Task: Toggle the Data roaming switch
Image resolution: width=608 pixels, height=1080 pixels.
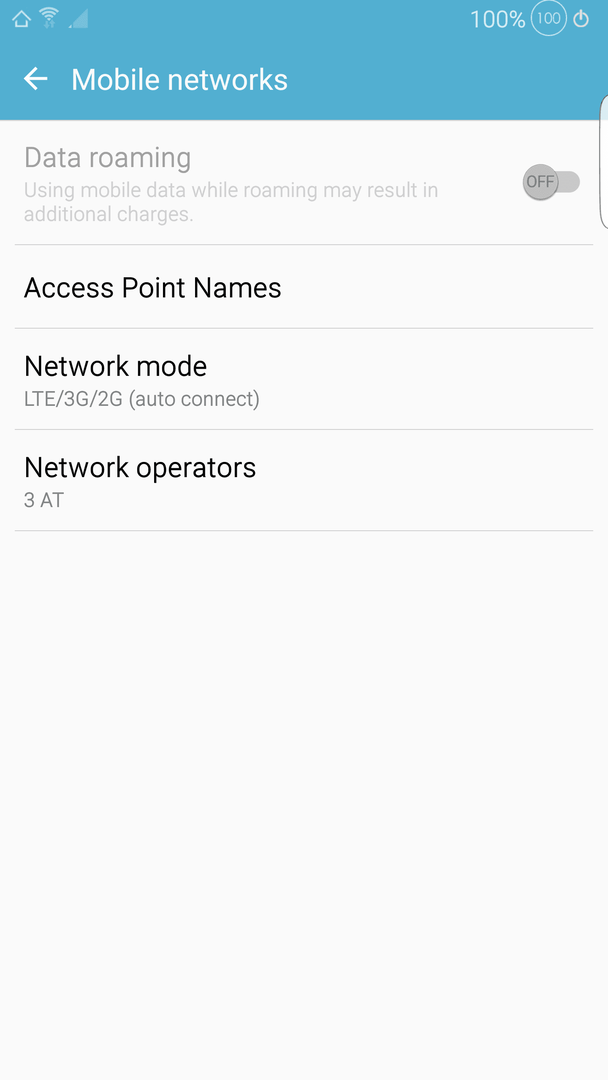Action: 551,183
